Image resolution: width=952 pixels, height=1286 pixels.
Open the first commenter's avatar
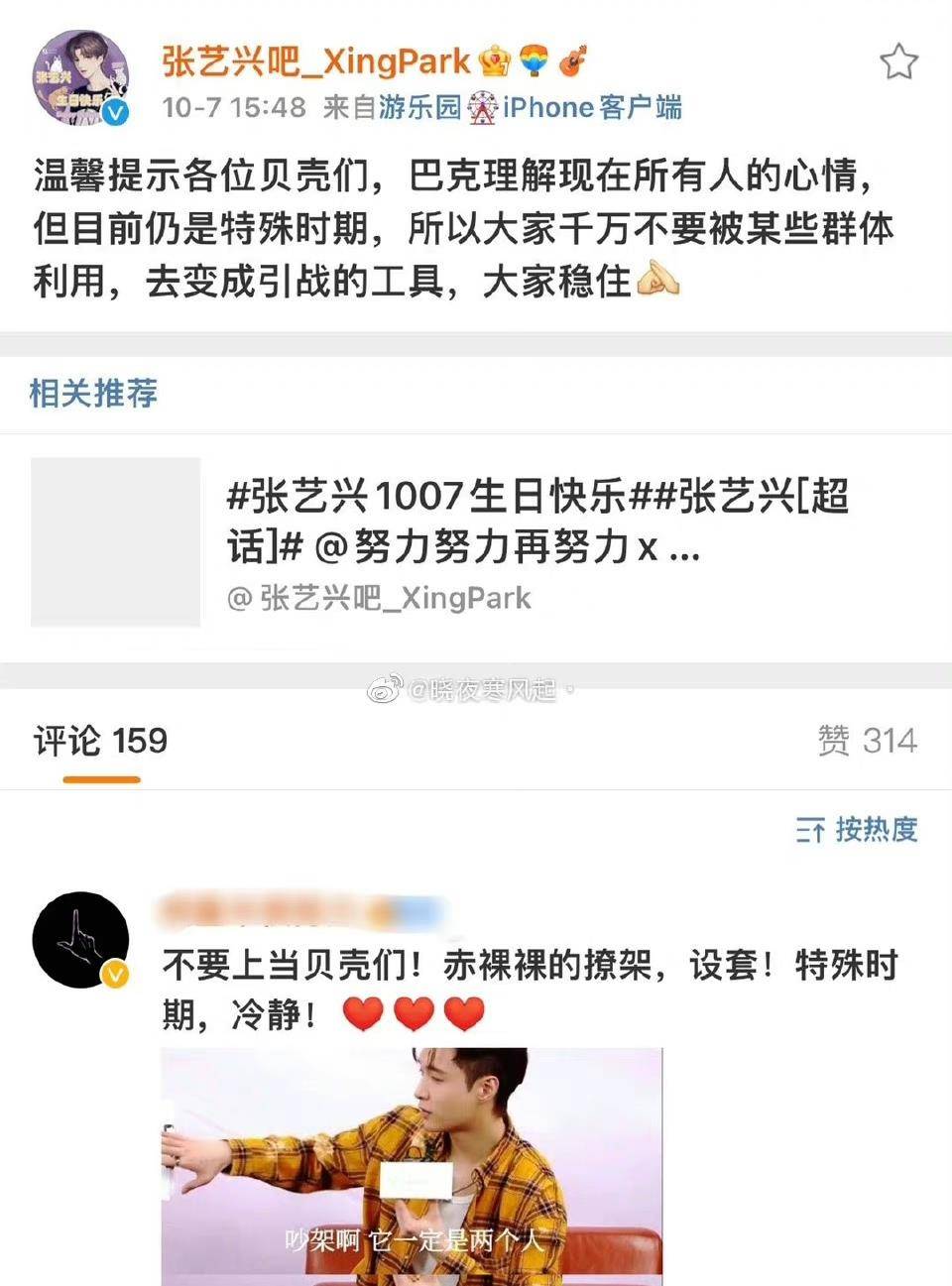[x=81, y=940]
